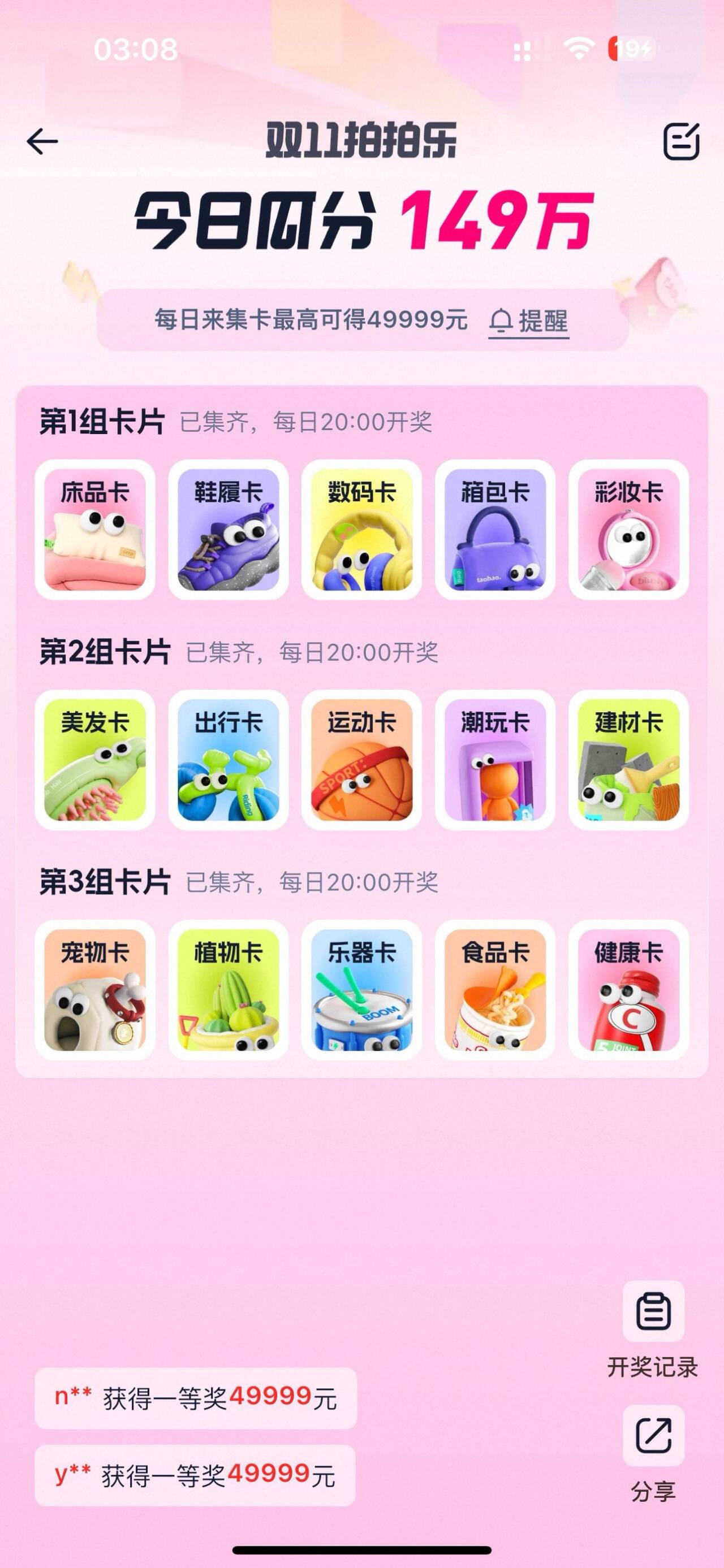The image size is (724, 1568).
Task: Open the 床品卡 card
Action: pyautogui.click(x=95, y=530)
